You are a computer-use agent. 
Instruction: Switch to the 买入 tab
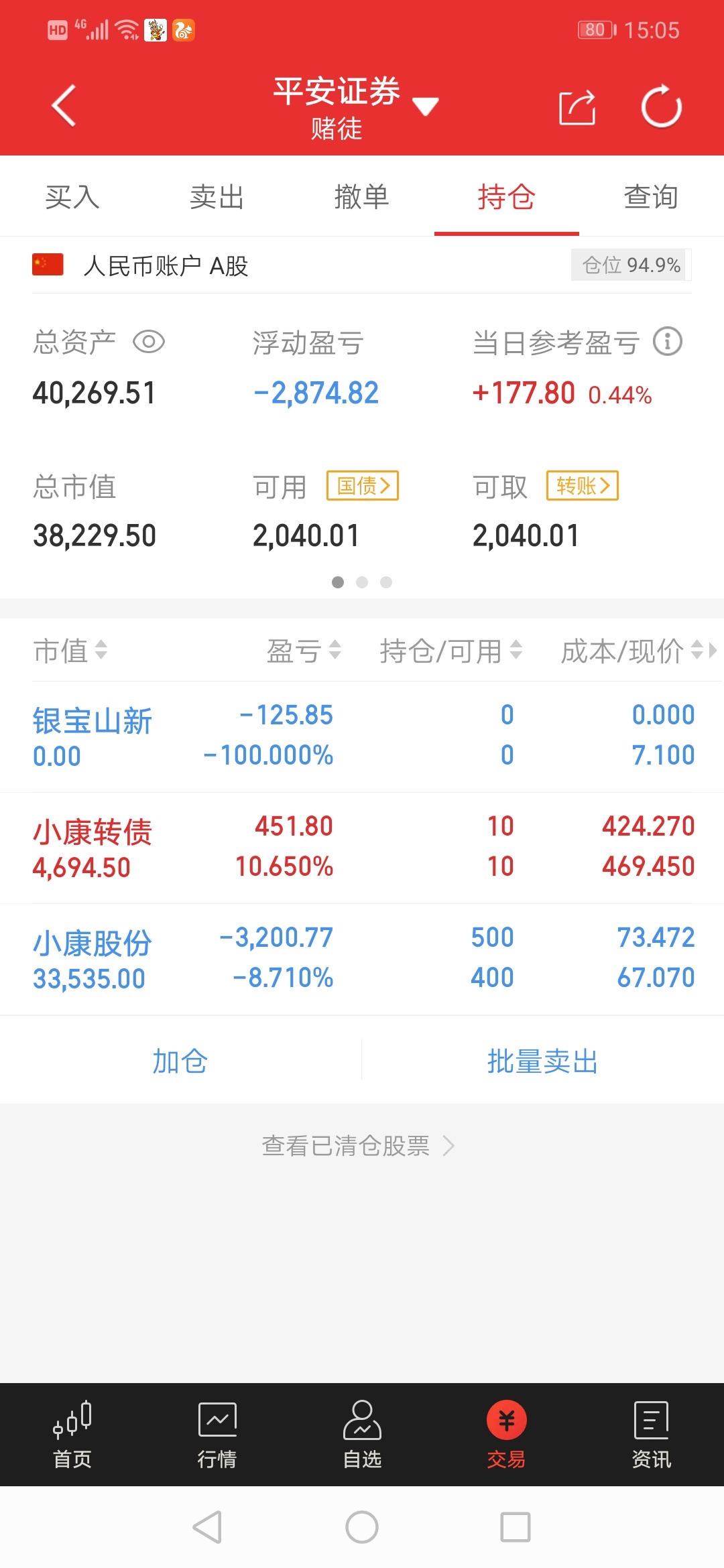coord(72,197)
